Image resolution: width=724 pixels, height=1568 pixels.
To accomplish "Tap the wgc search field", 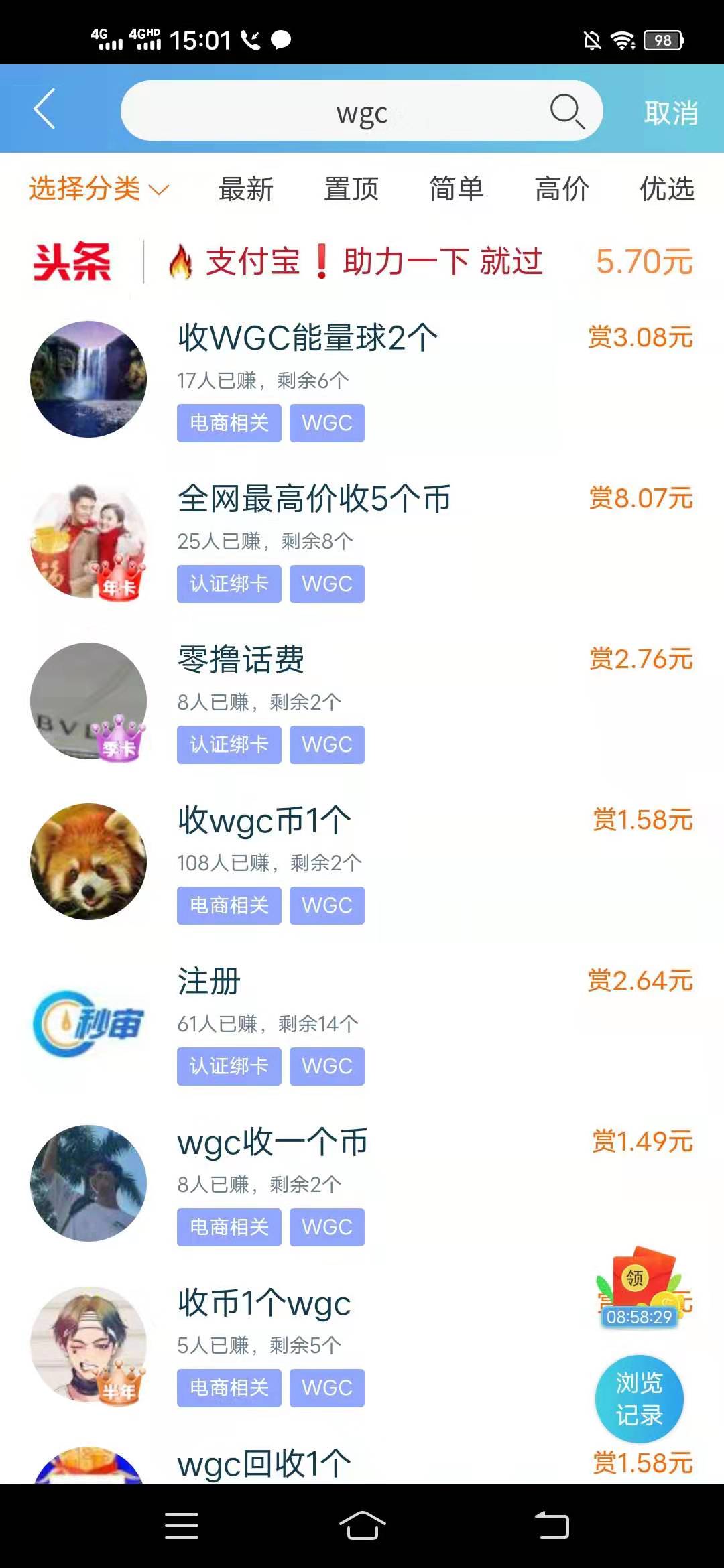I will click(335, 112).
